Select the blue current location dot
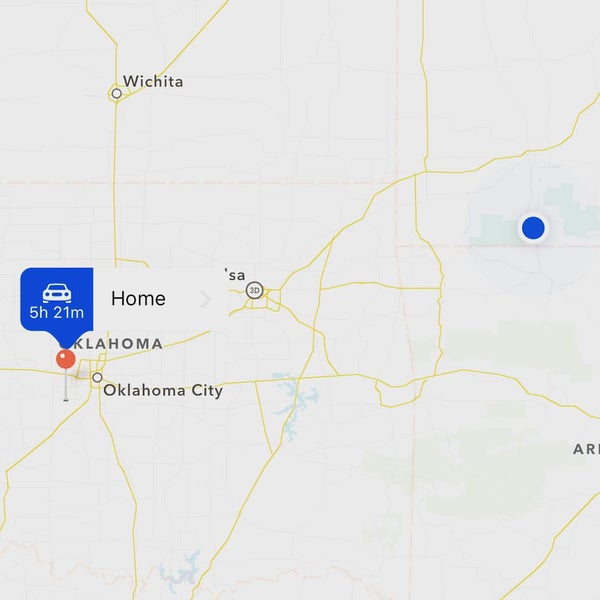 pyautogui.click(x=534, y=228)
